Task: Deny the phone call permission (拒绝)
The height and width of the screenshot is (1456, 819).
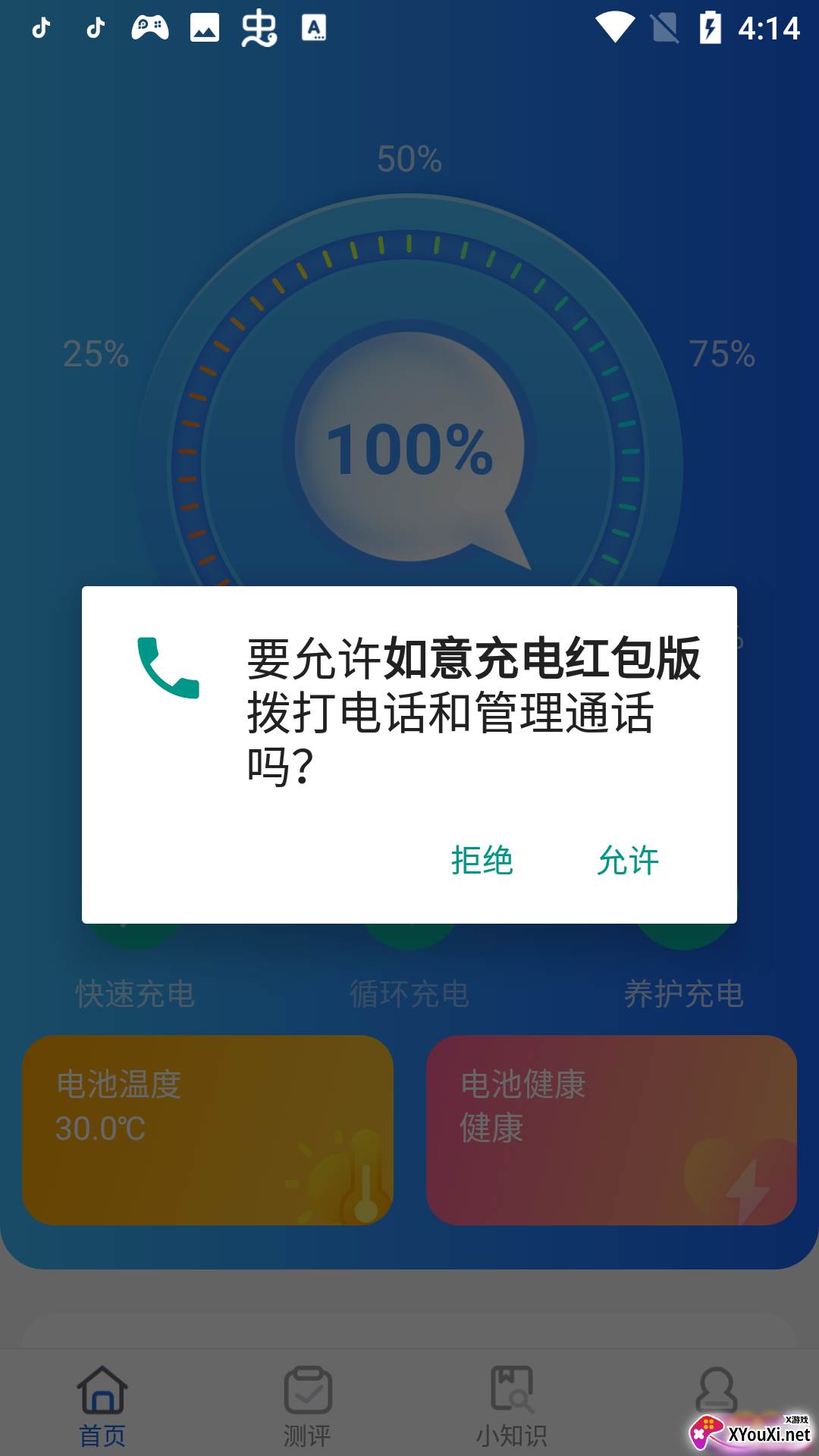Action: coord(482,861)
